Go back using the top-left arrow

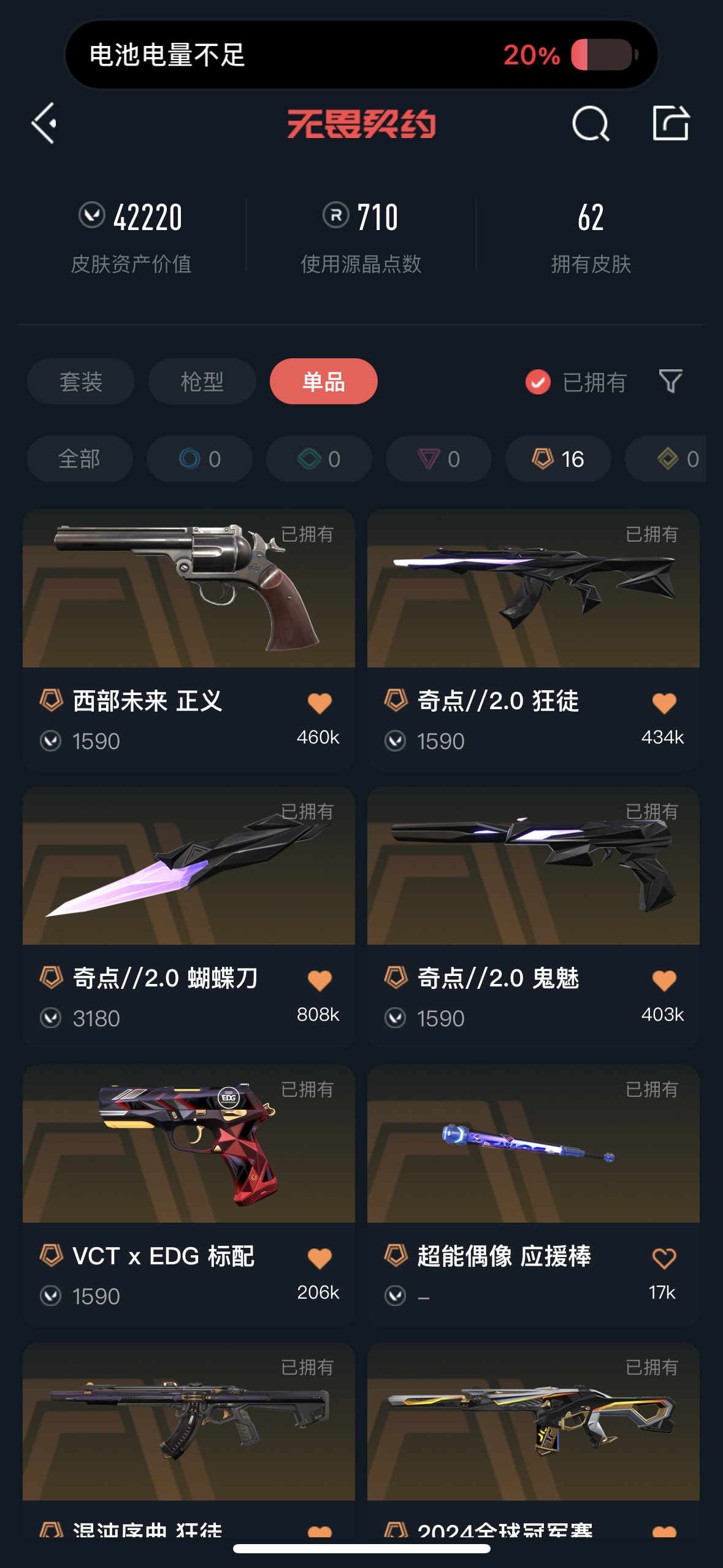point(45,123)
